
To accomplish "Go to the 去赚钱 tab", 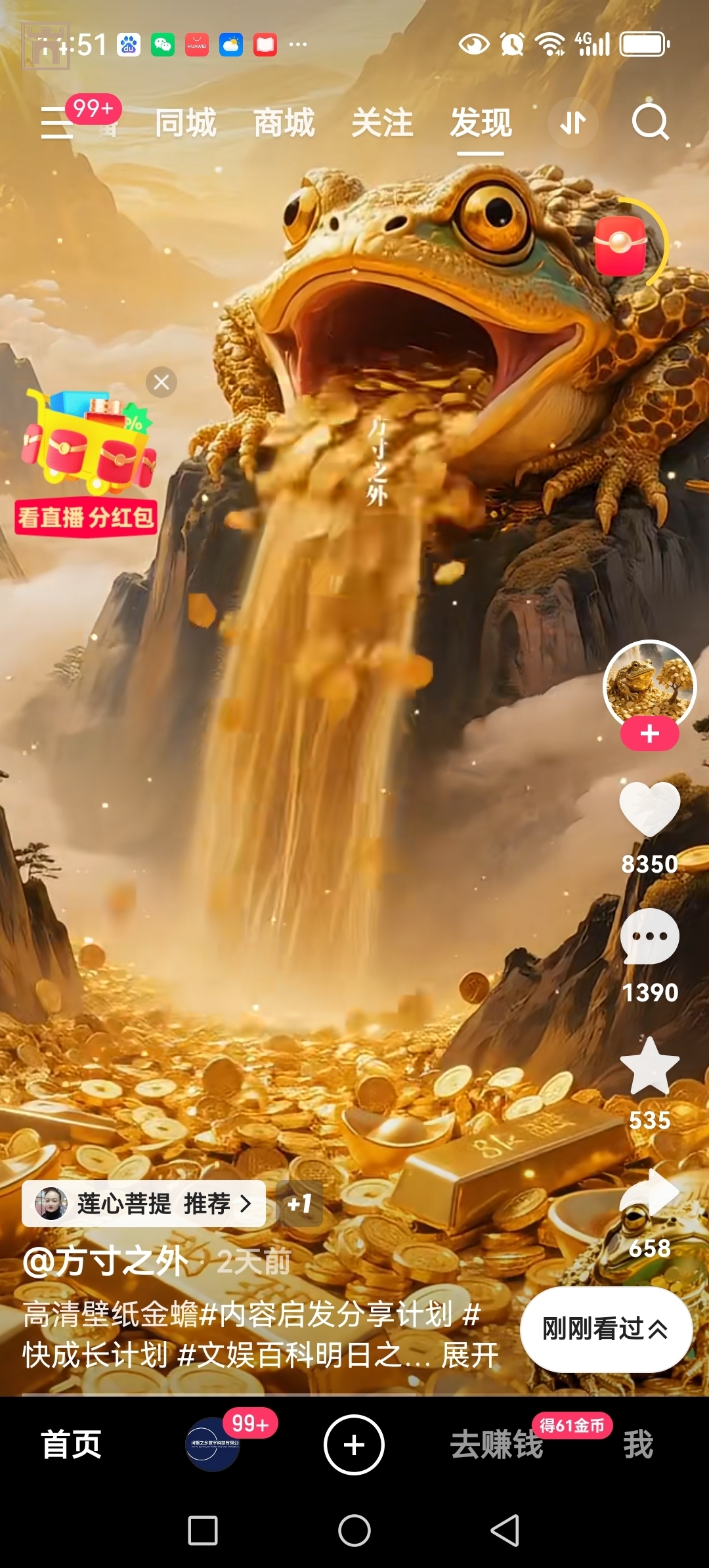I will click(x=496, y=1445).
